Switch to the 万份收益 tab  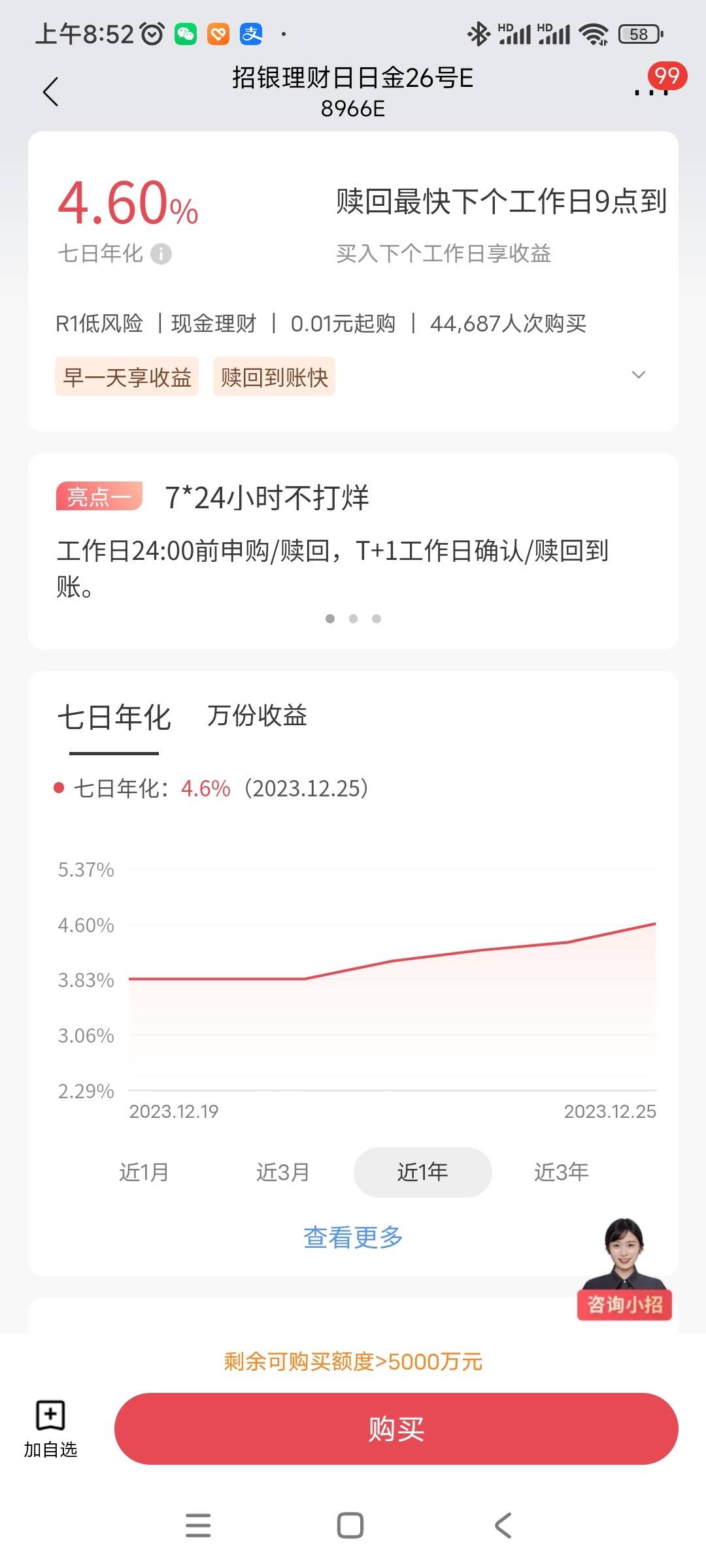(257, 716)
